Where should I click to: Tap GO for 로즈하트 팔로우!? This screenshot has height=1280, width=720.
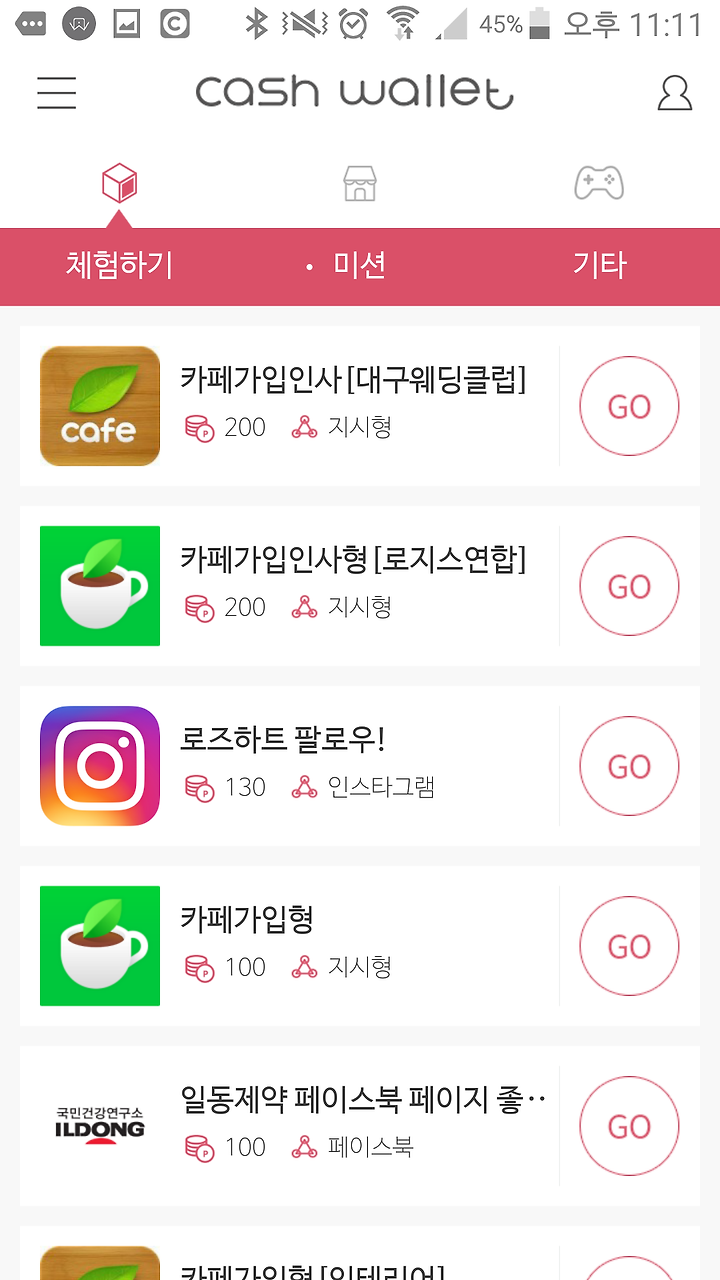click(629, 766)
